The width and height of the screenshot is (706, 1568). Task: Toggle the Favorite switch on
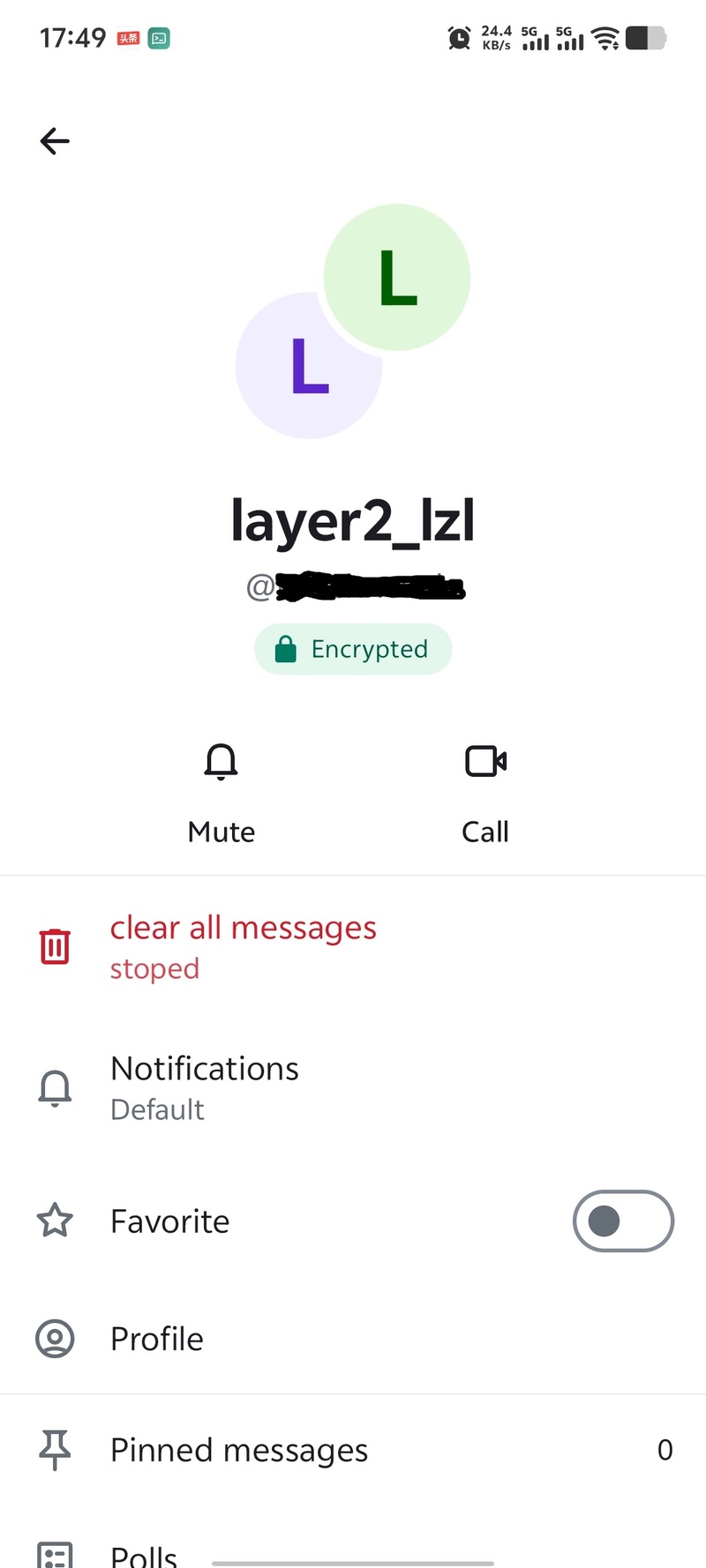pos(623,1221)
